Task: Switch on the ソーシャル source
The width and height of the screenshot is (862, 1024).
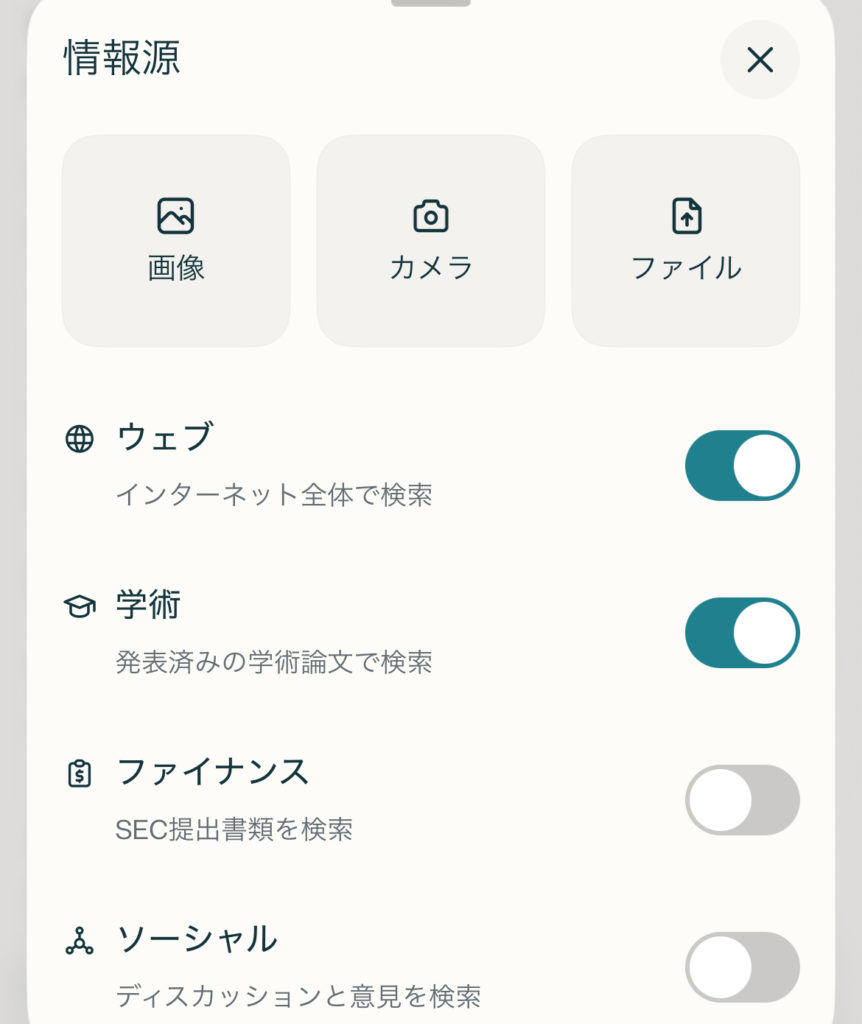Action: coord(742,967)
